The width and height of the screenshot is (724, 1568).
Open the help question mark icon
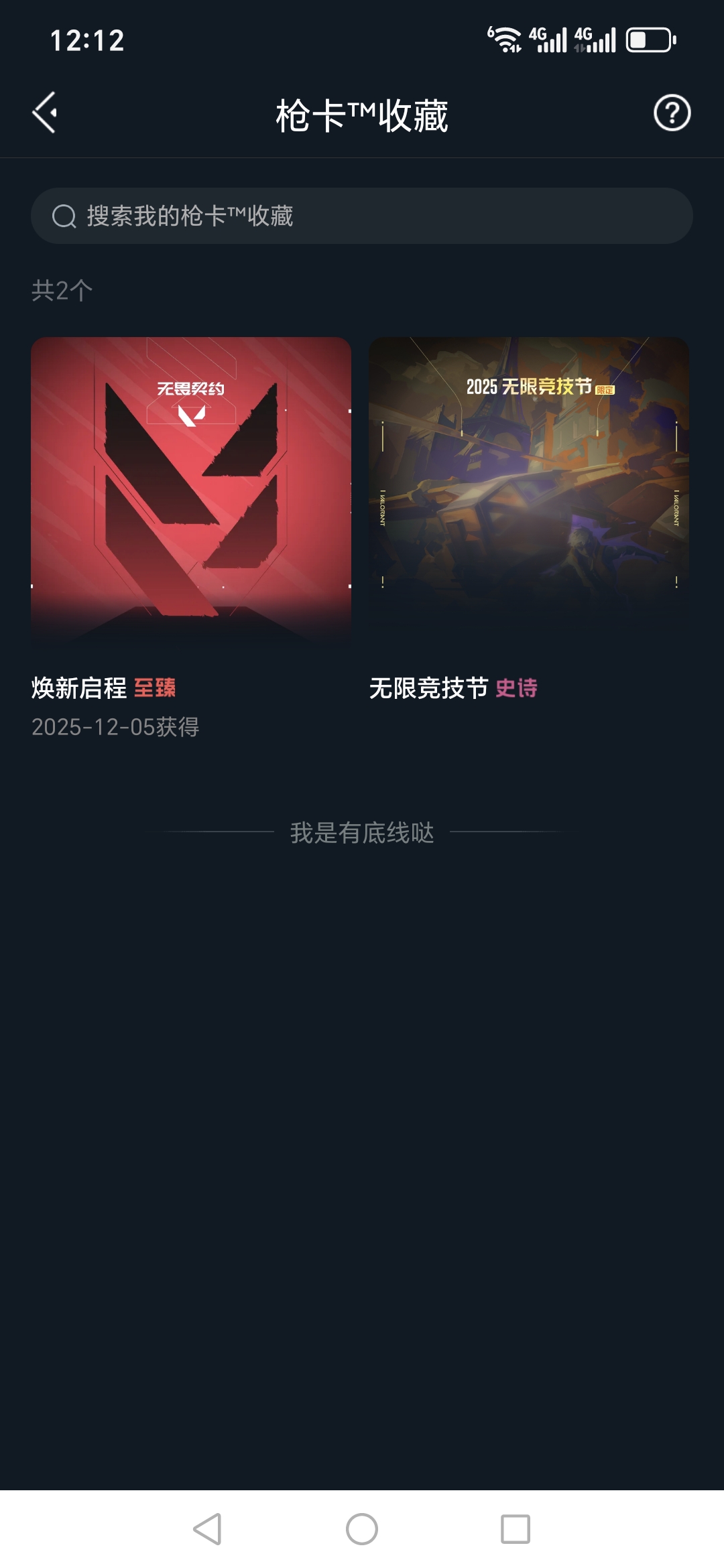672,113
